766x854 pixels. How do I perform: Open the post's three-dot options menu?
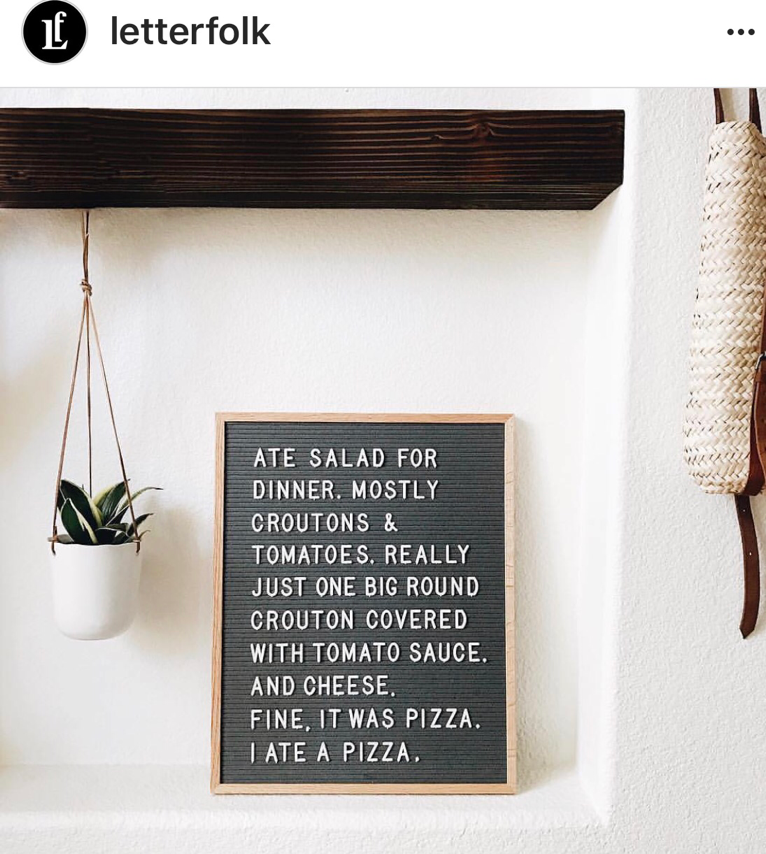(x=740, y=33)
